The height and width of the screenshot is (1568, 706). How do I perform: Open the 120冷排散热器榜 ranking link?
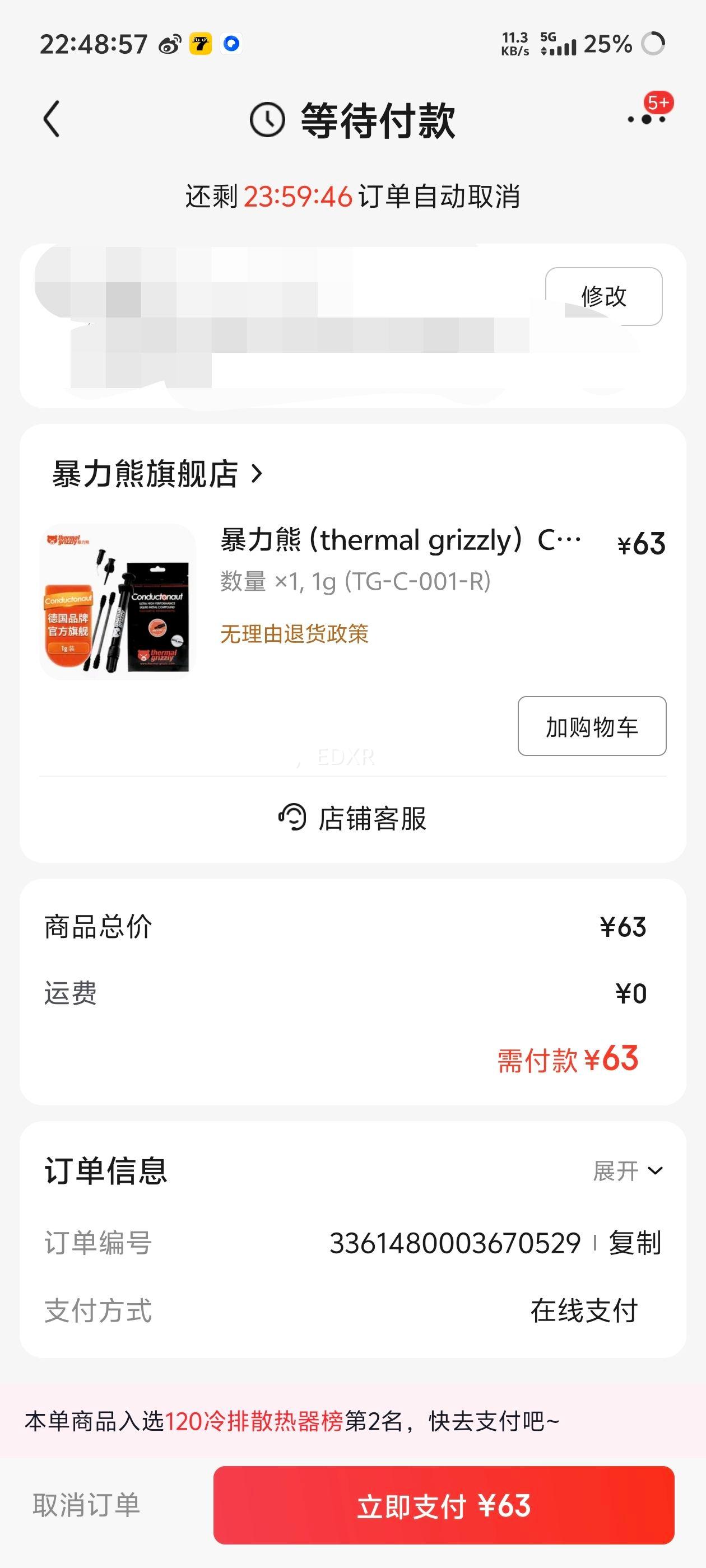point(254,1421)
